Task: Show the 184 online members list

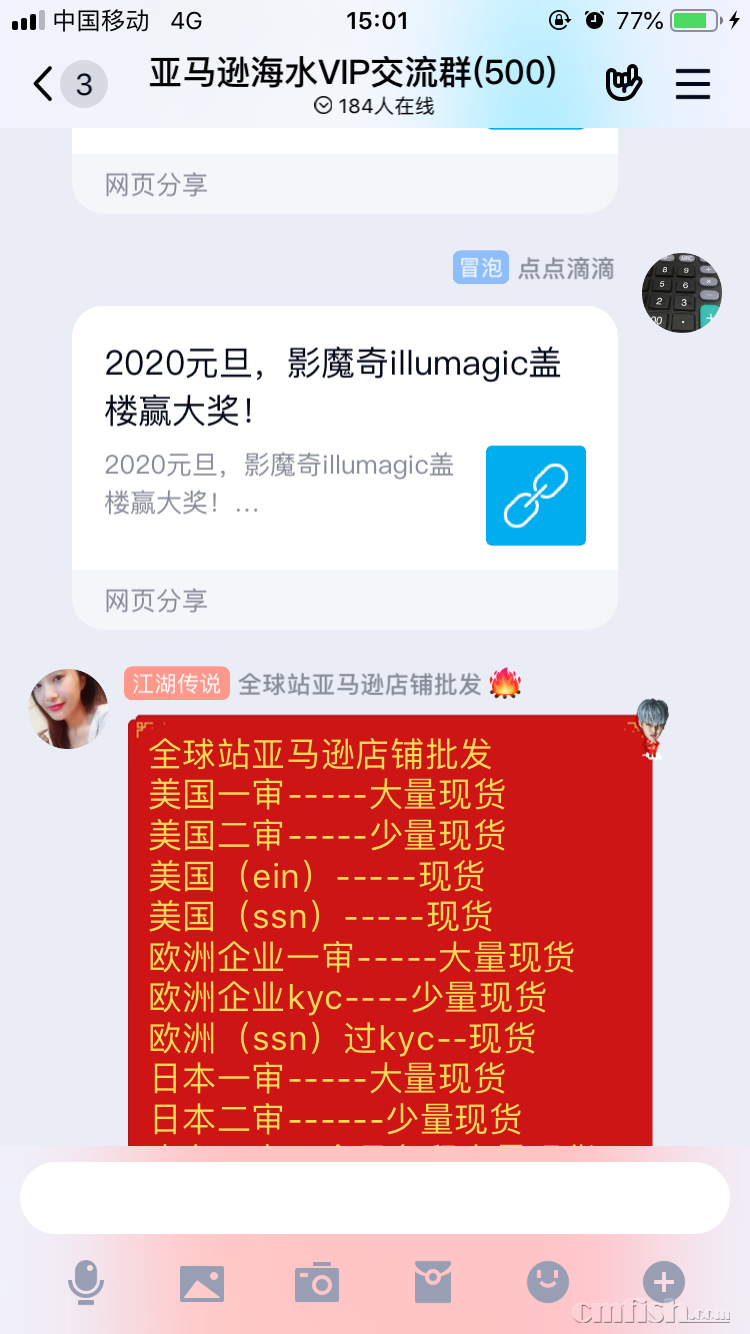Action: (x=375, y=106)
